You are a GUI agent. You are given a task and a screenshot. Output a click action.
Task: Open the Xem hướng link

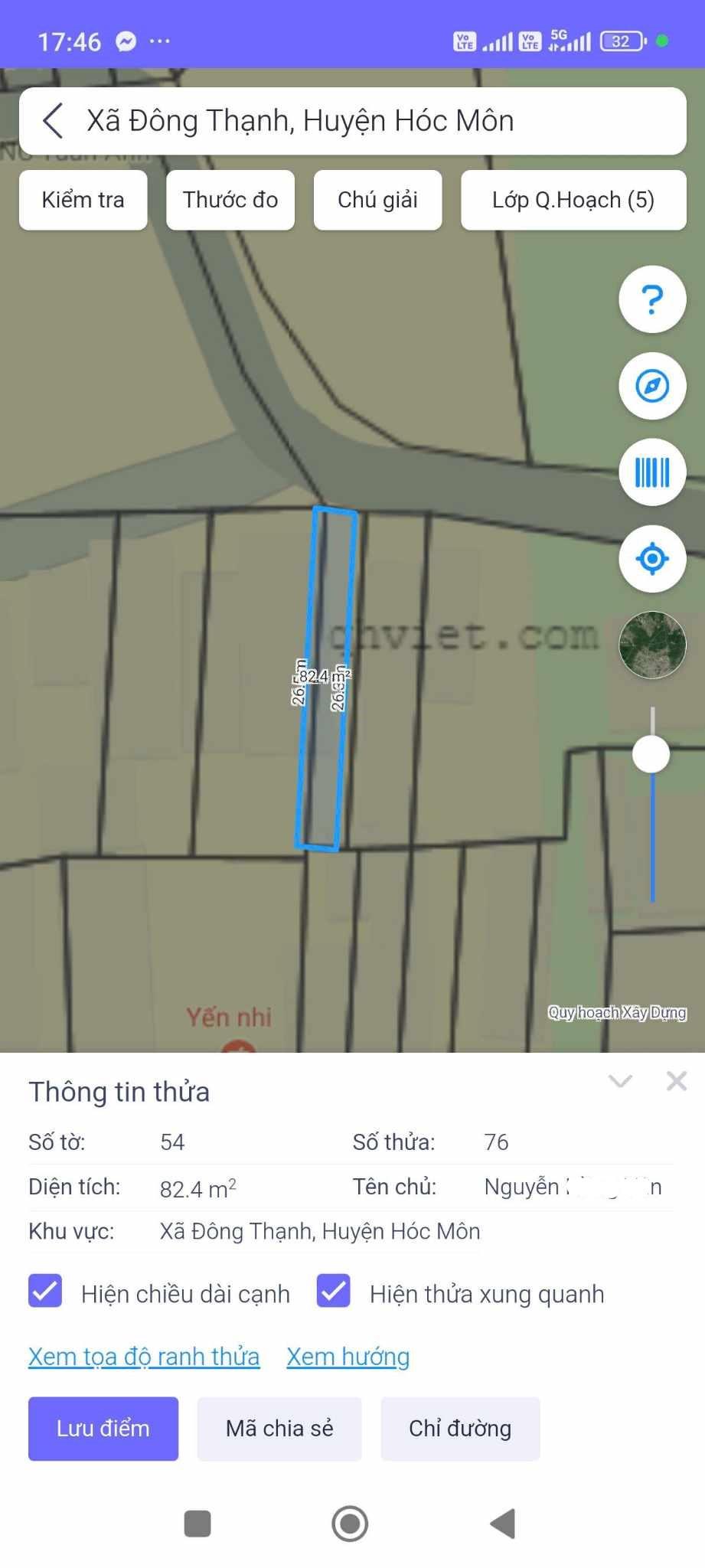(x=348, y=1357)
